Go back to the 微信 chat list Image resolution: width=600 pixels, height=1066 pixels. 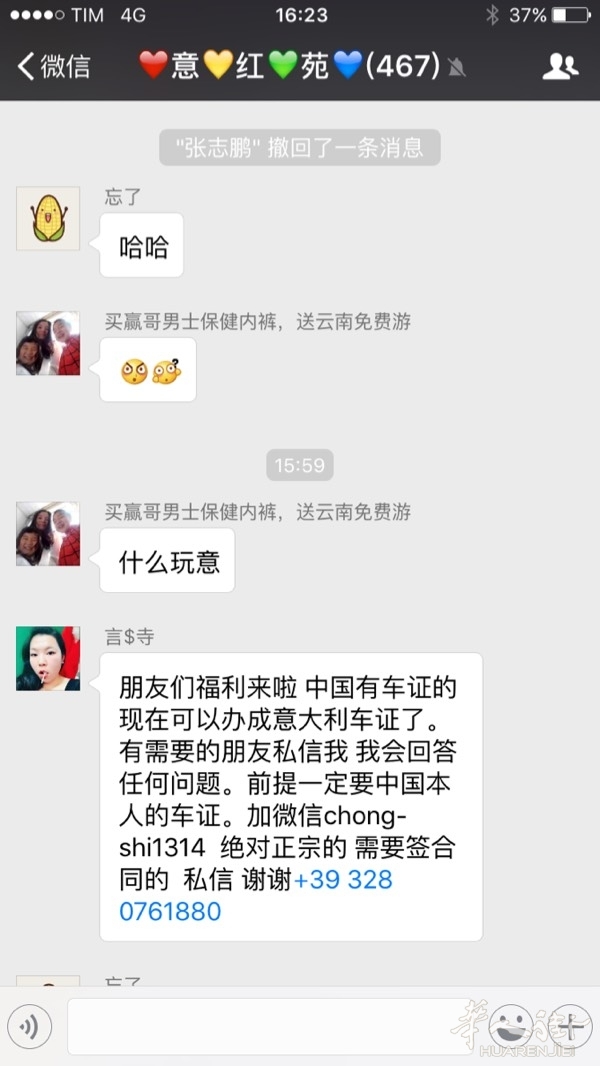tap(52, 67)
